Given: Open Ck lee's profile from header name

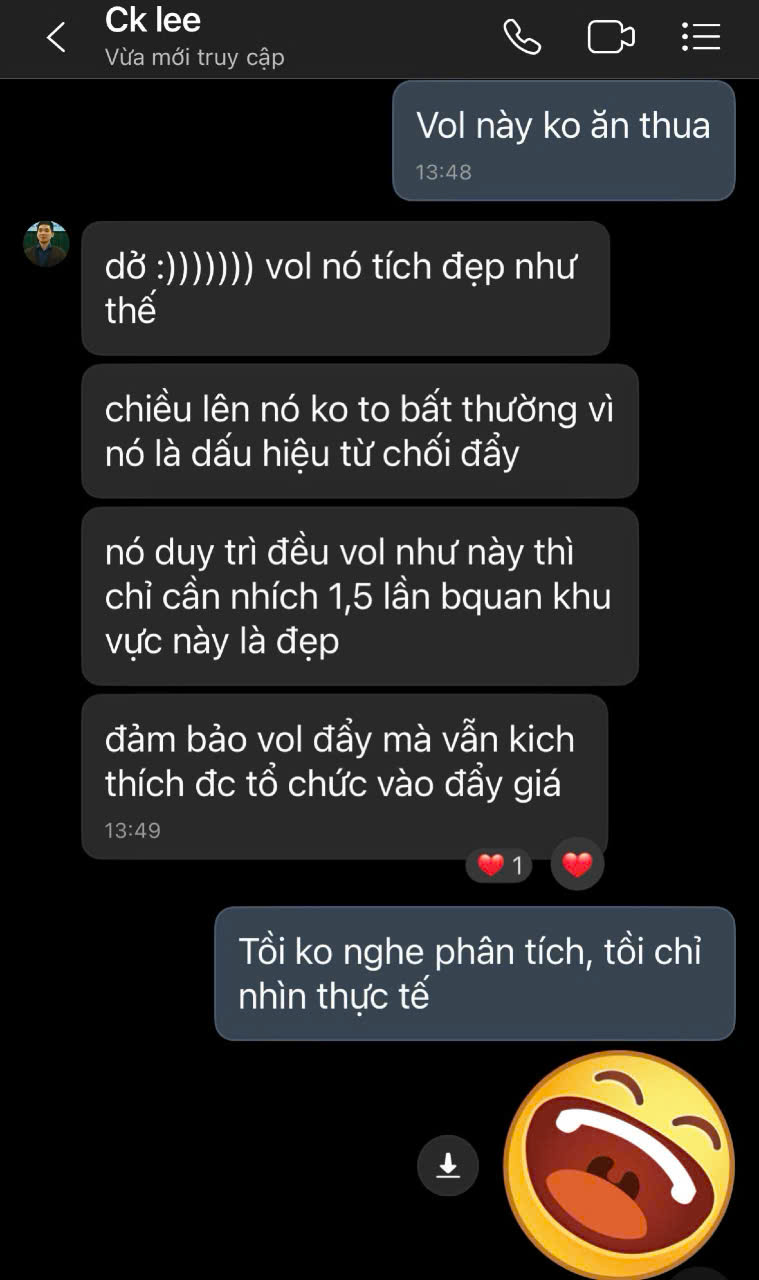Looking at the screenshot, I should click(153, 20).
